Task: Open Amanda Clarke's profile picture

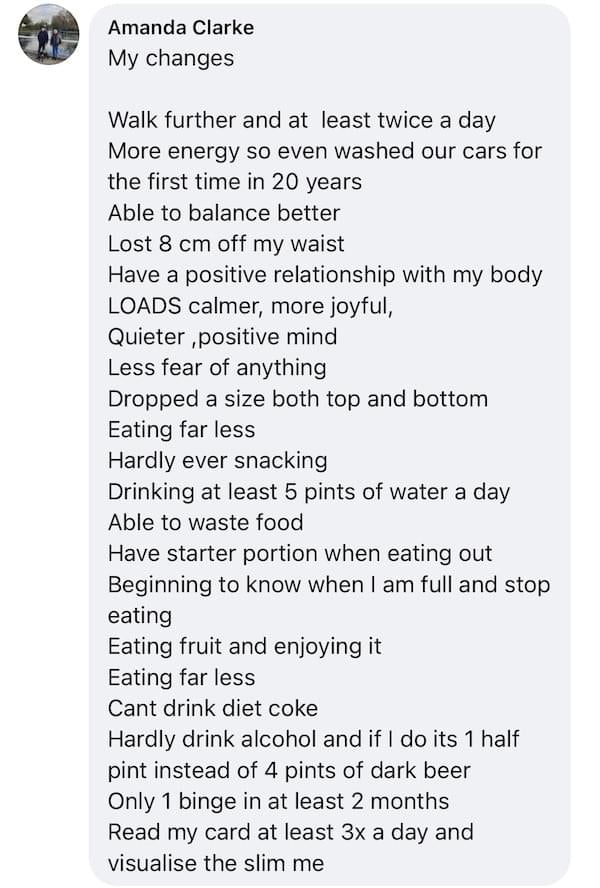Action: click(x=48, y=35)
